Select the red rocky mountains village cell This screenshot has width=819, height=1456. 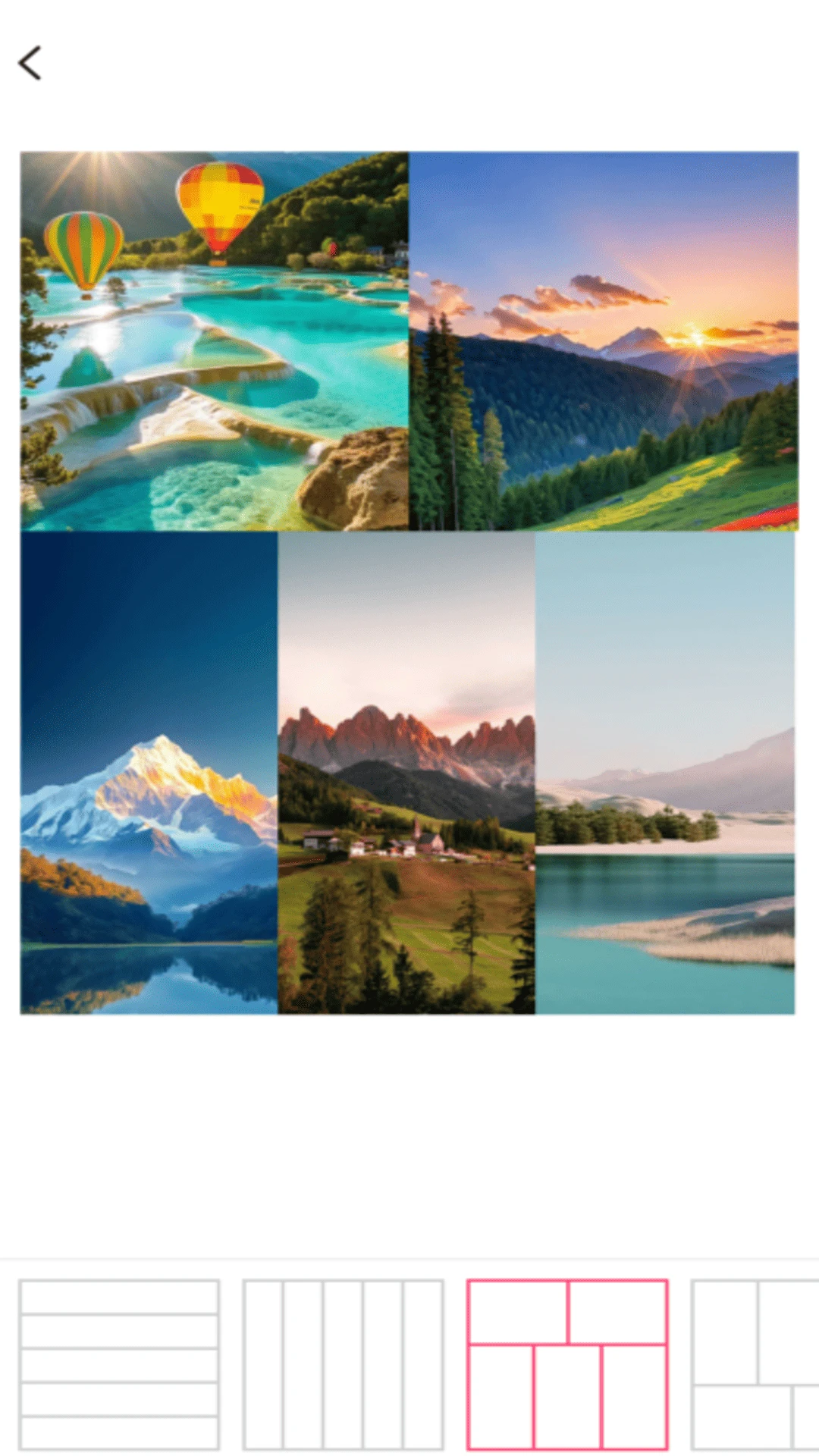[406, 773]
